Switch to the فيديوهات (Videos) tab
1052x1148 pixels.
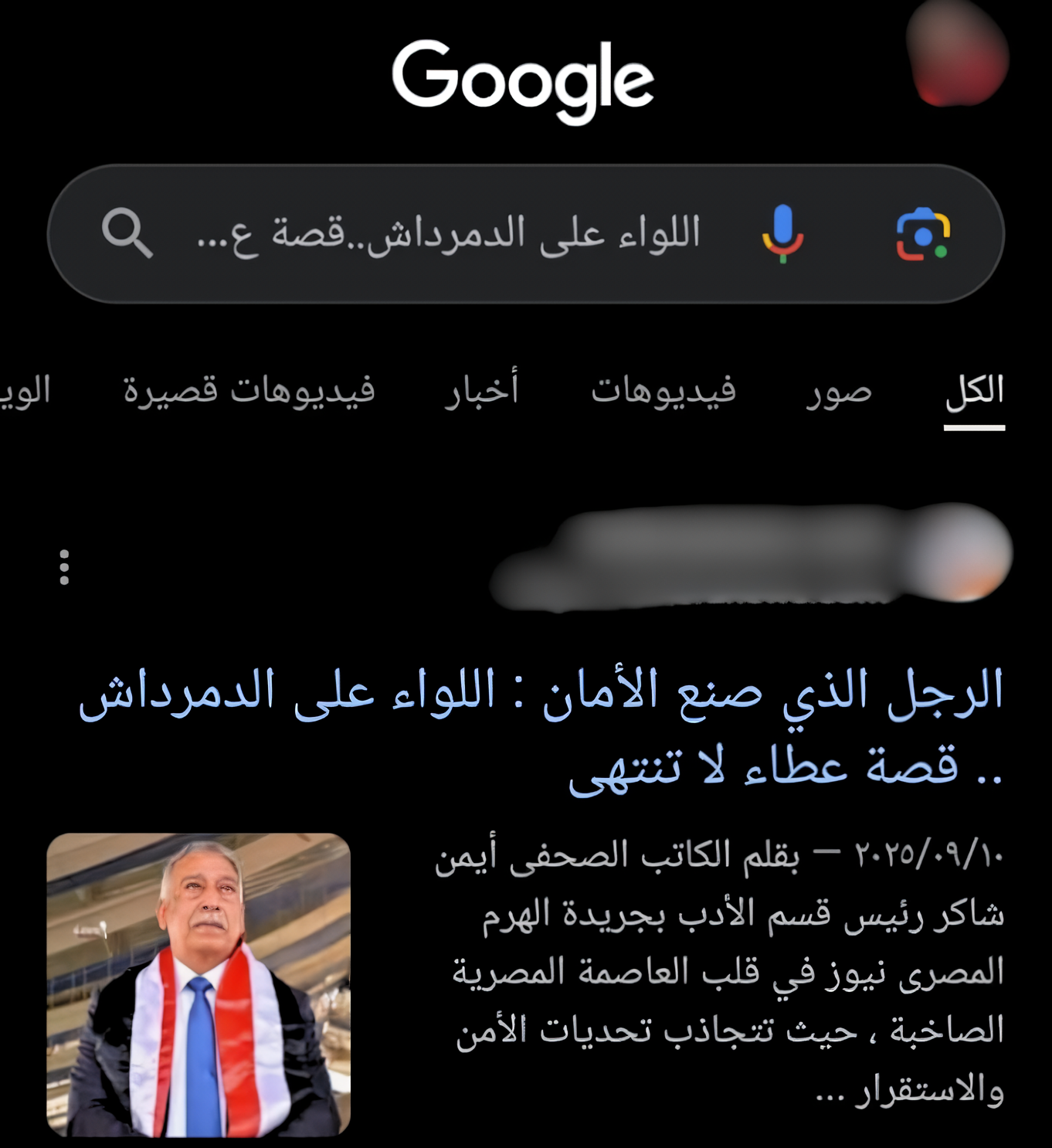pos(663,391)
